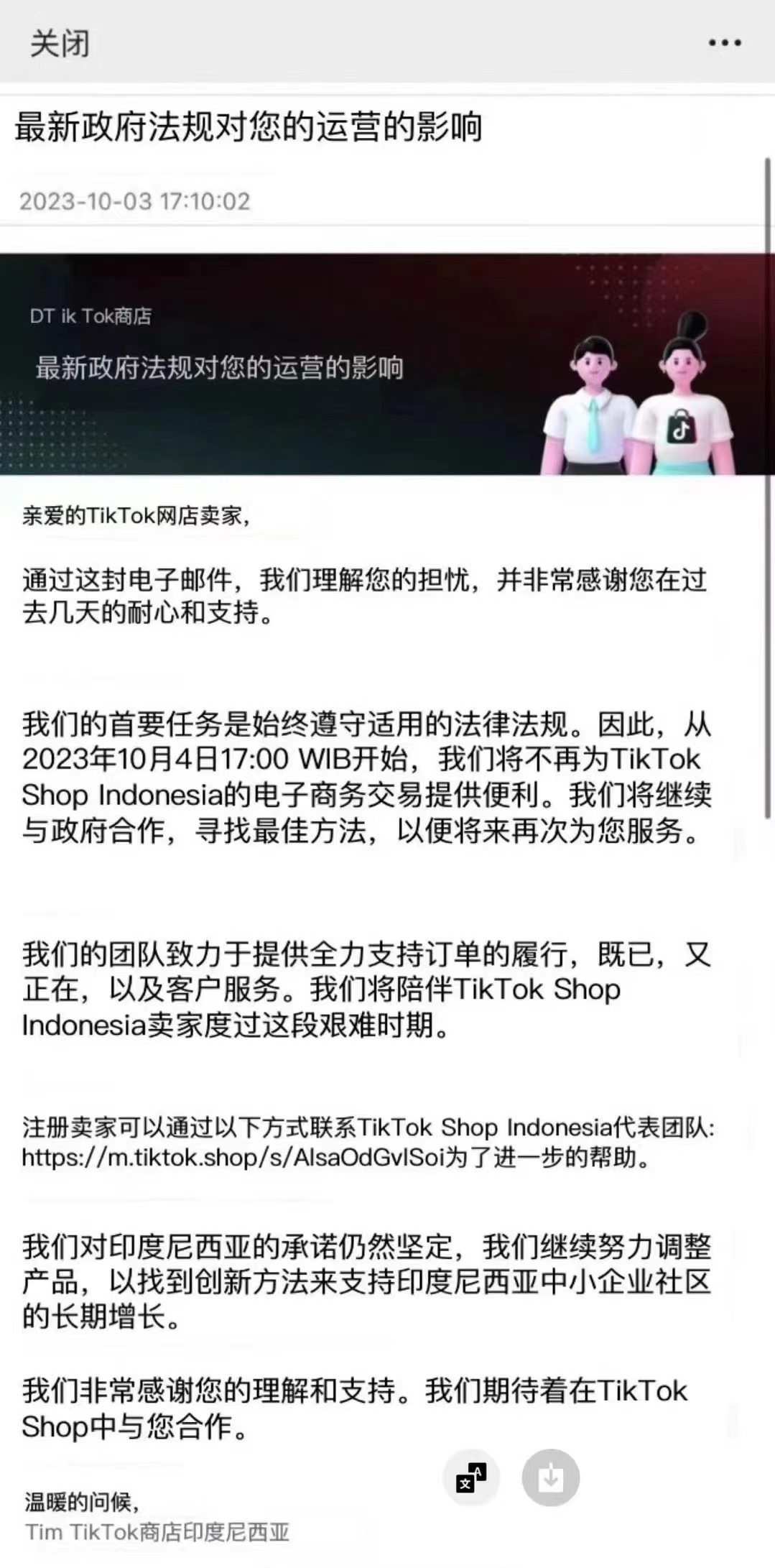The height and width of the screenshot is (1568, 775).
Task: Tap the translate icon button
Action: (471, 1478)
